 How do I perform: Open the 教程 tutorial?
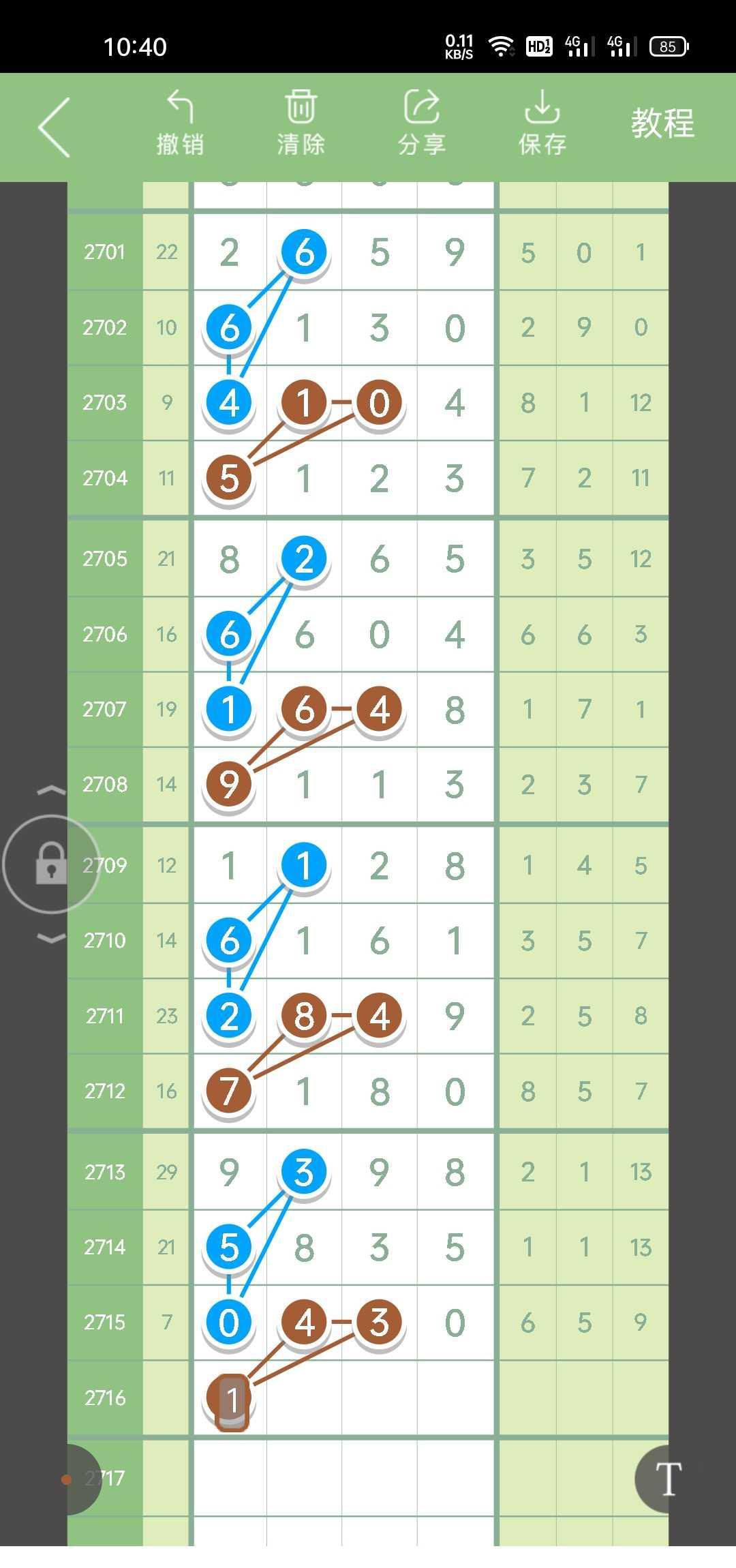coord(662,124)
